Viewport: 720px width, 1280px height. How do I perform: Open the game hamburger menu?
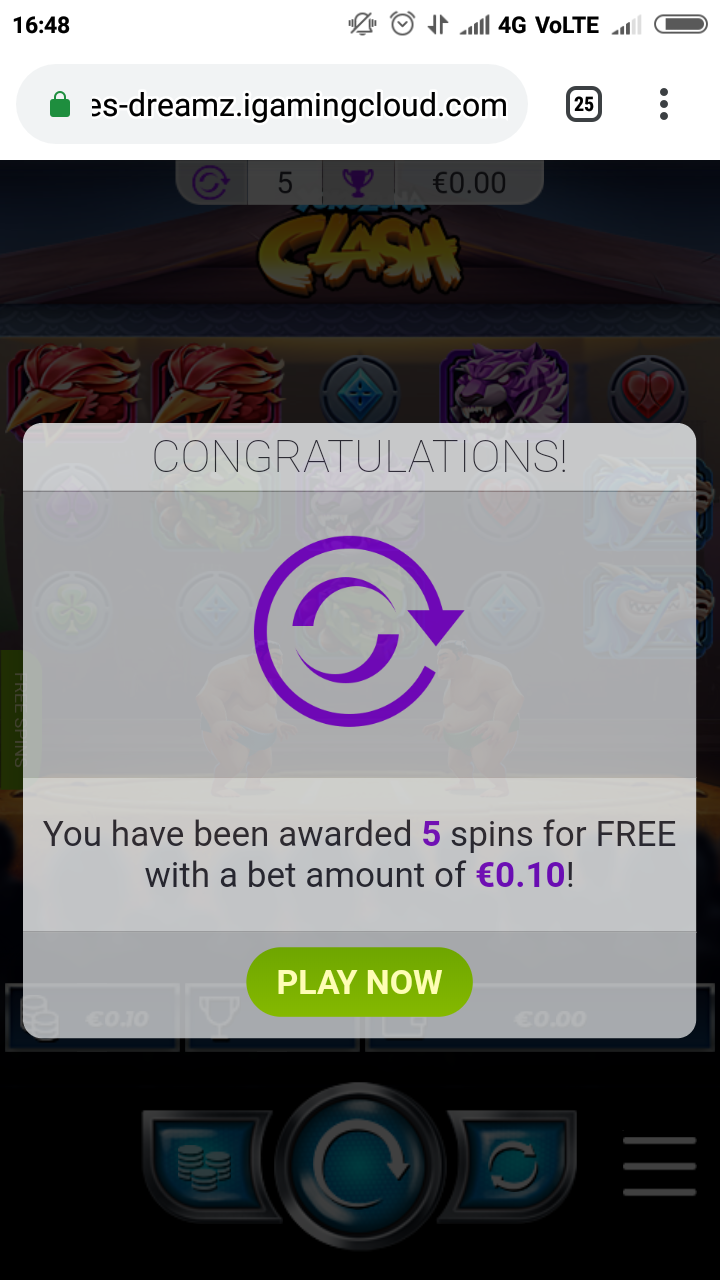coord(659,1166)
